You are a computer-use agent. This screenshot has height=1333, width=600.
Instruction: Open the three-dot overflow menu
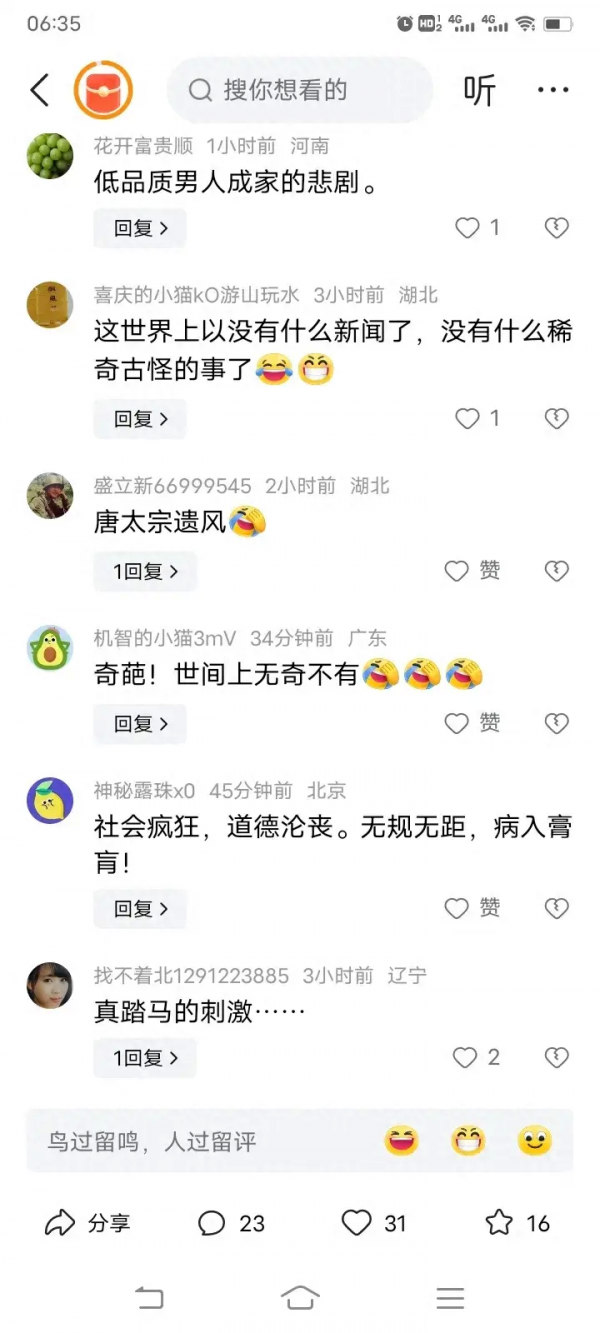click(x=553, y=90)
